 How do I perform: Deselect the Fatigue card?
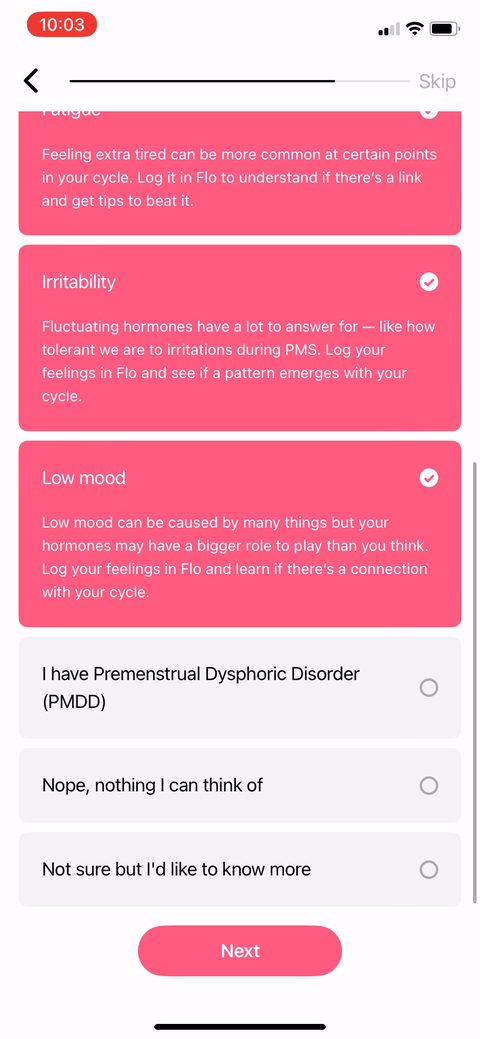click(239, 173)
